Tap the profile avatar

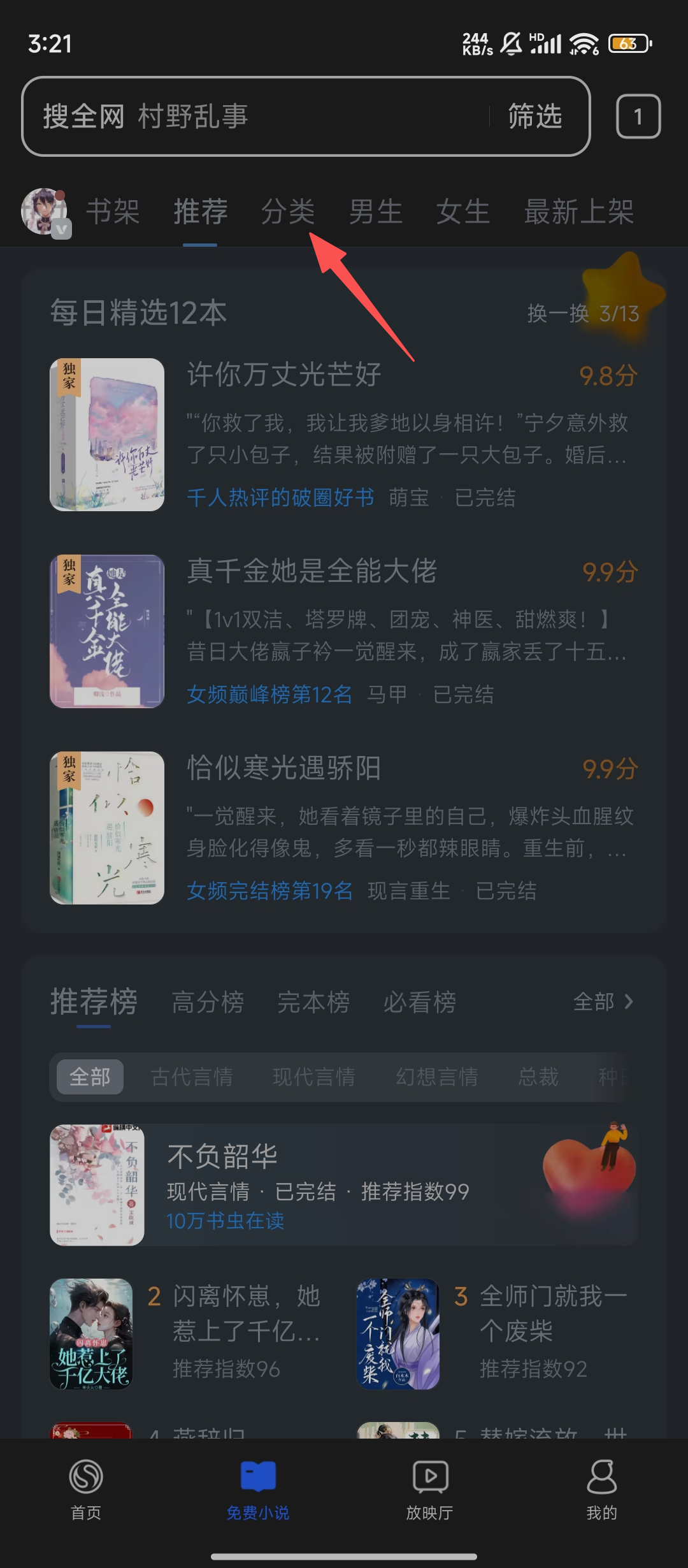coord(45,212)
